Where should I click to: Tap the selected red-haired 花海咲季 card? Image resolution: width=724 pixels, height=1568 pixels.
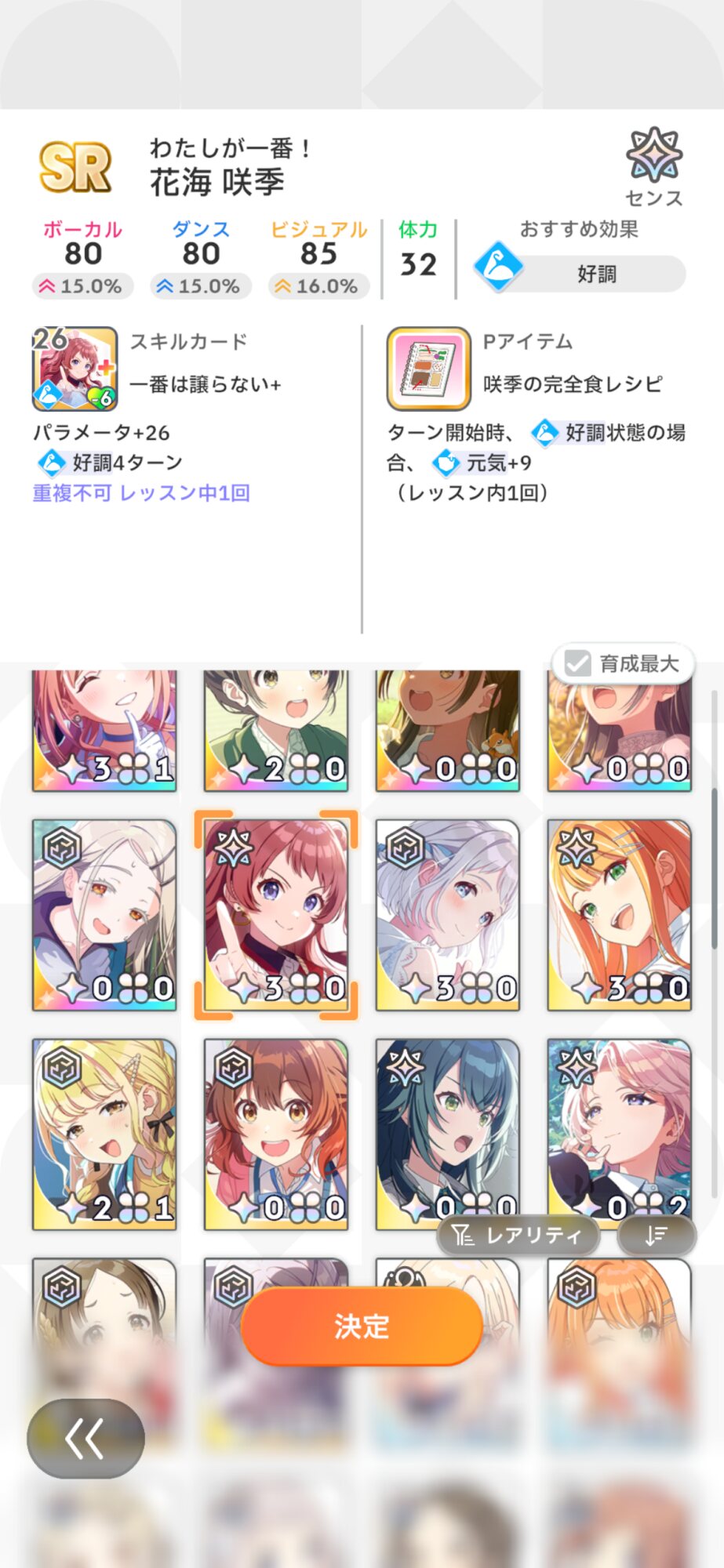click(275, 915)
